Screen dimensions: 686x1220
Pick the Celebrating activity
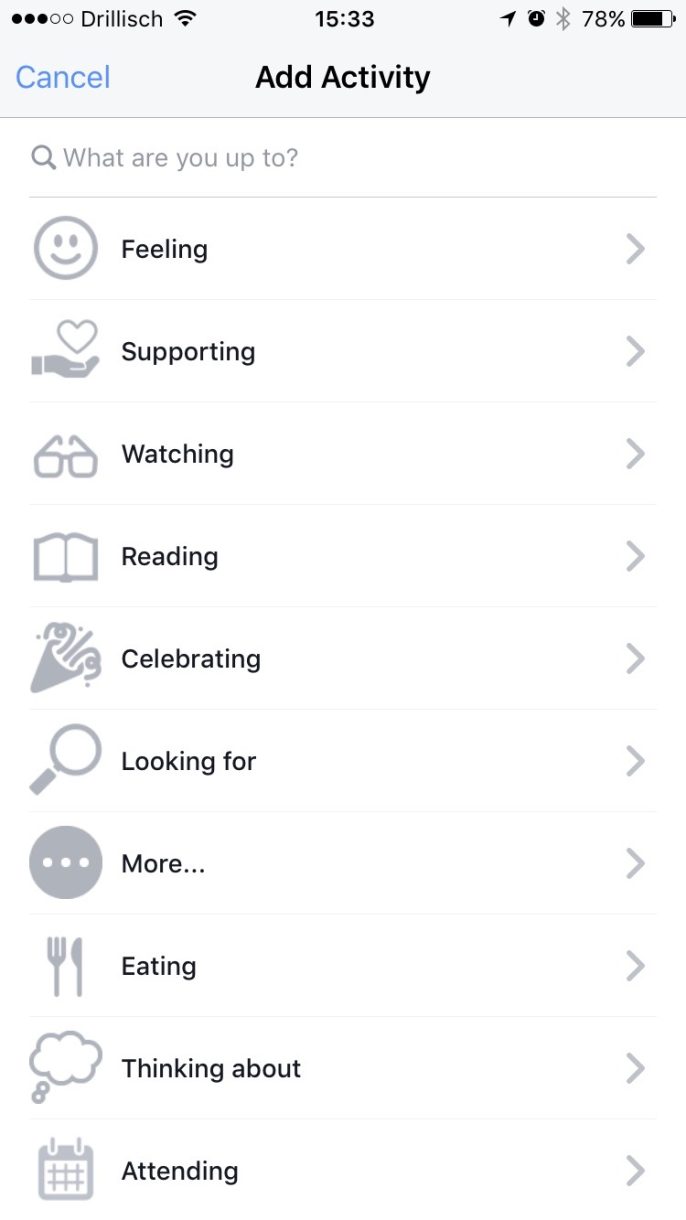click(343, 659)
